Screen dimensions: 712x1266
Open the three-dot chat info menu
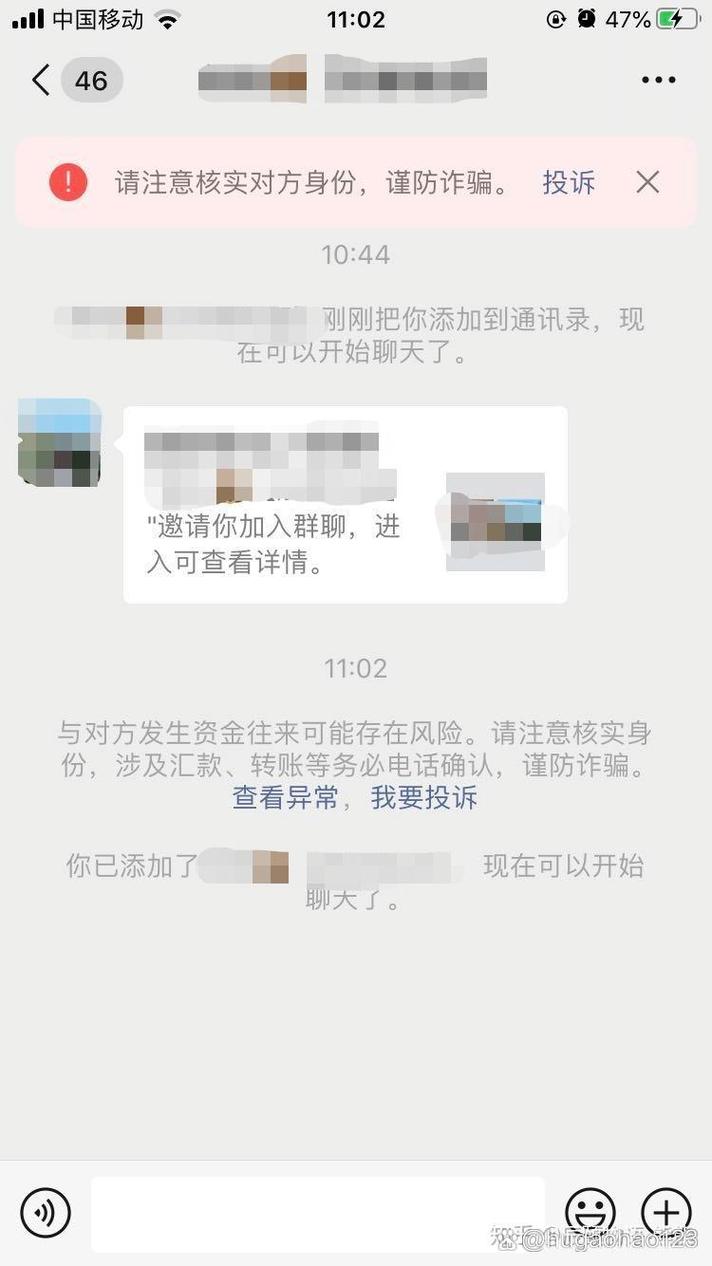[658, 80]
